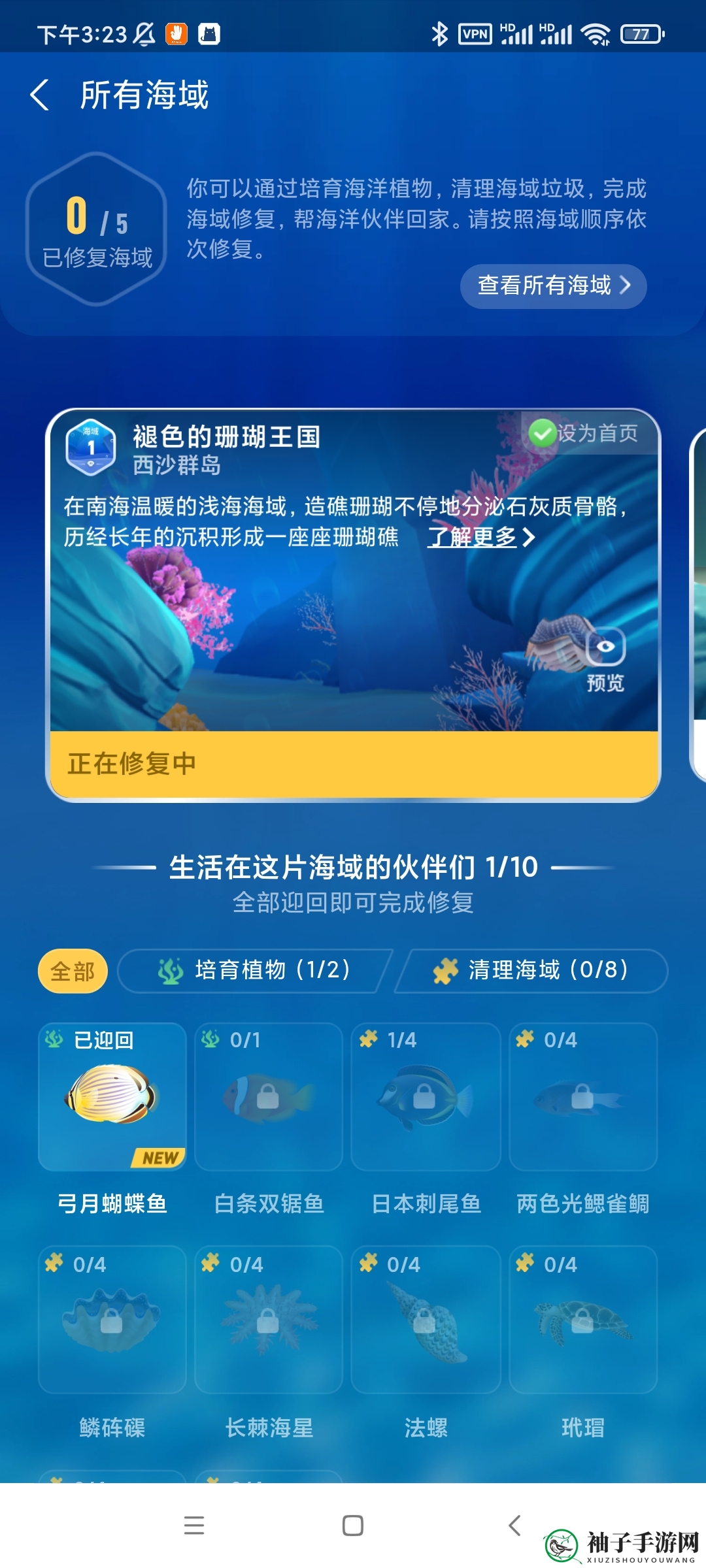Screen dimensions: 706x1568
Task: Open system recent apps menu
Action: tap(194, 1526)
